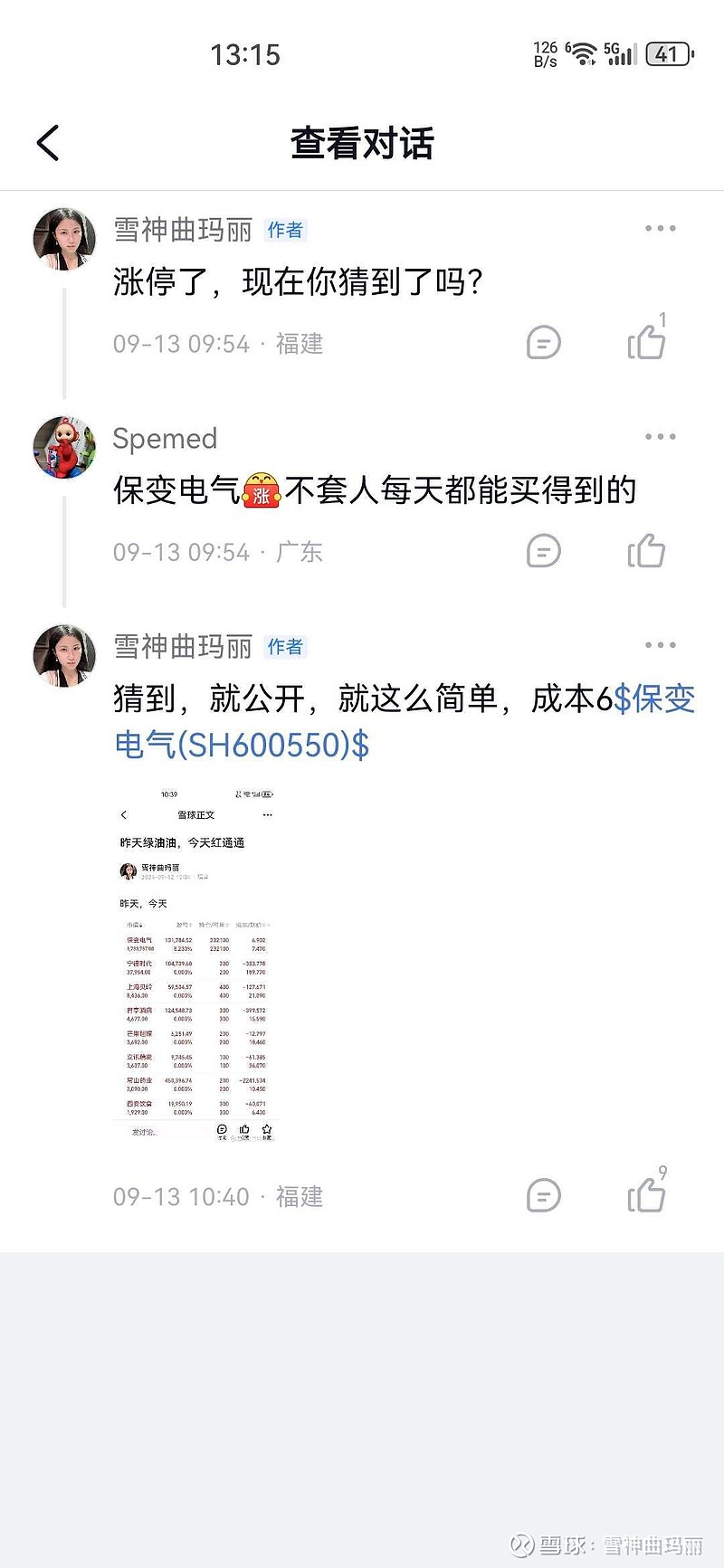The height and width of the screenshot is (1568, 724).
Task: View the attached holdings screenshot image
Action: coord(195,965)
